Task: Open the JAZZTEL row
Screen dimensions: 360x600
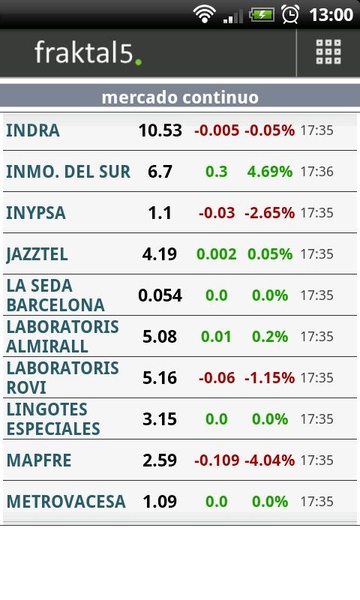Action: pos(180,254)
